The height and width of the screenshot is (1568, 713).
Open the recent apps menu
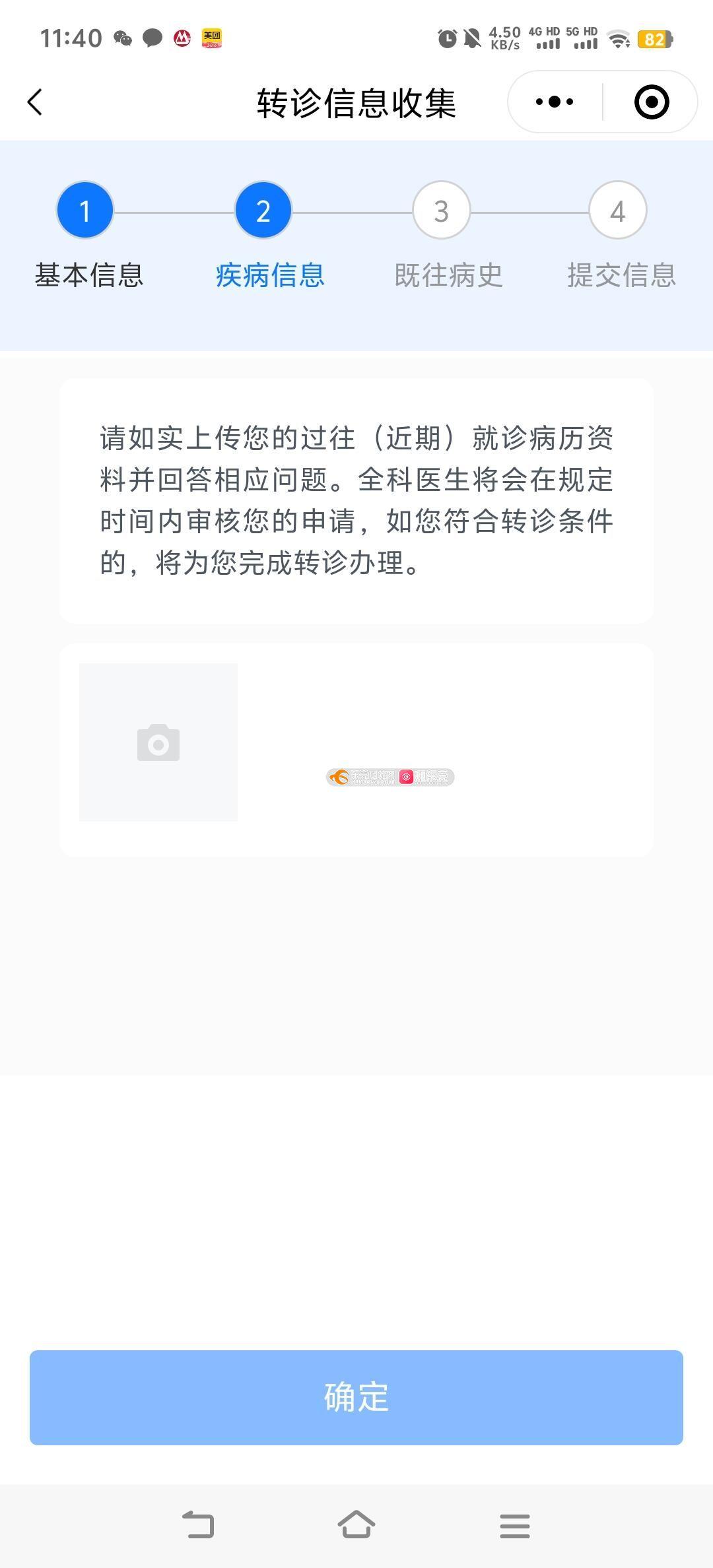pos(515,1526)
